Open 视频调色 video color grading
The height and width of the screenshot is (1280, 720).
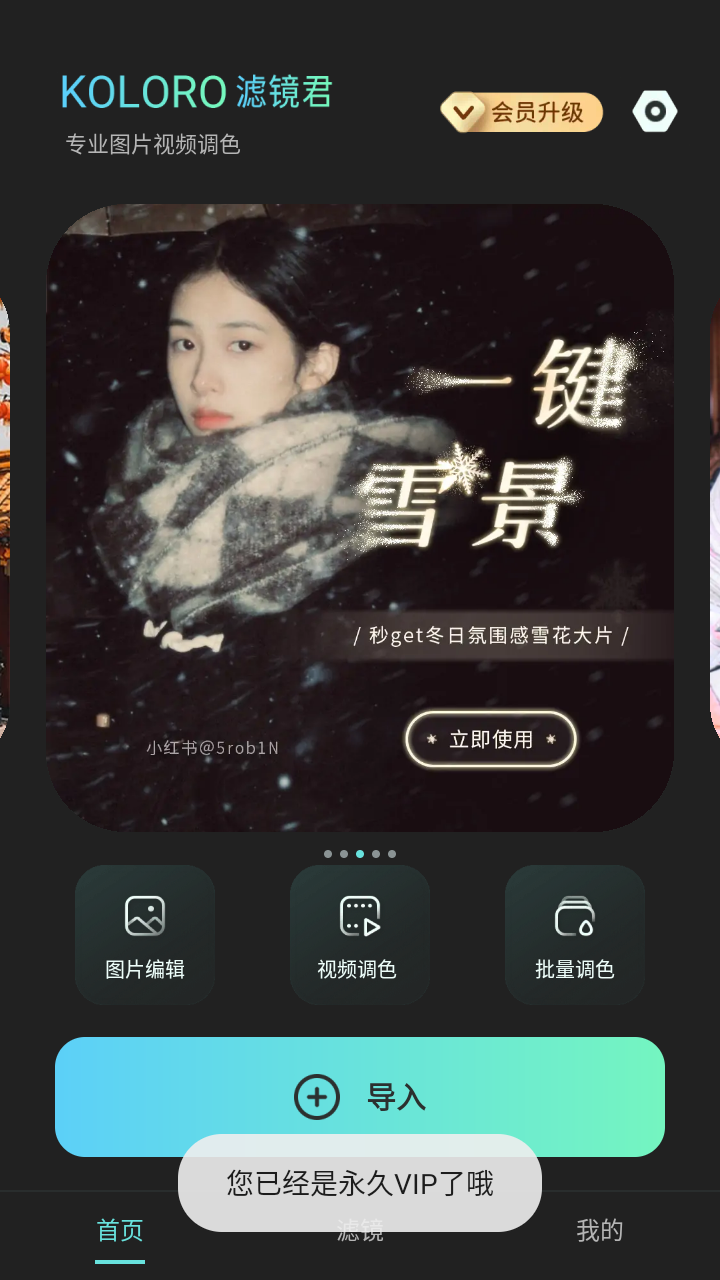(359, 935)
